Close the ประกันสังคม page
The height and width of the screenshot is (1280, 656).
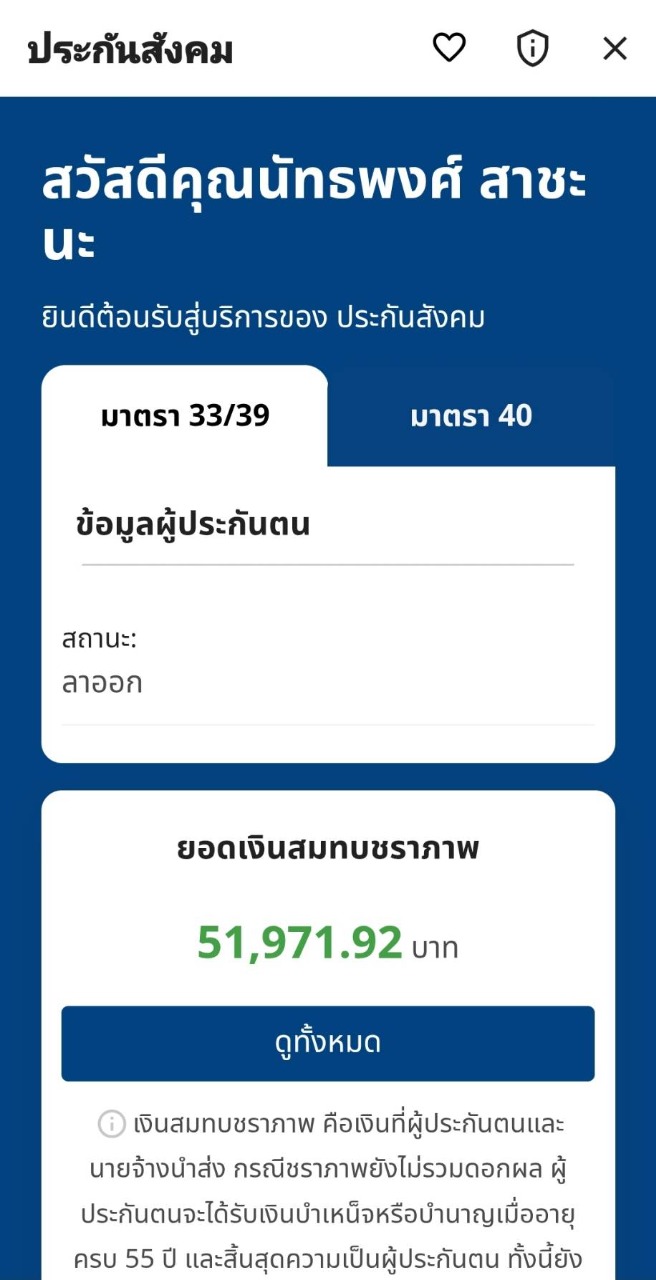pos(614,48)
